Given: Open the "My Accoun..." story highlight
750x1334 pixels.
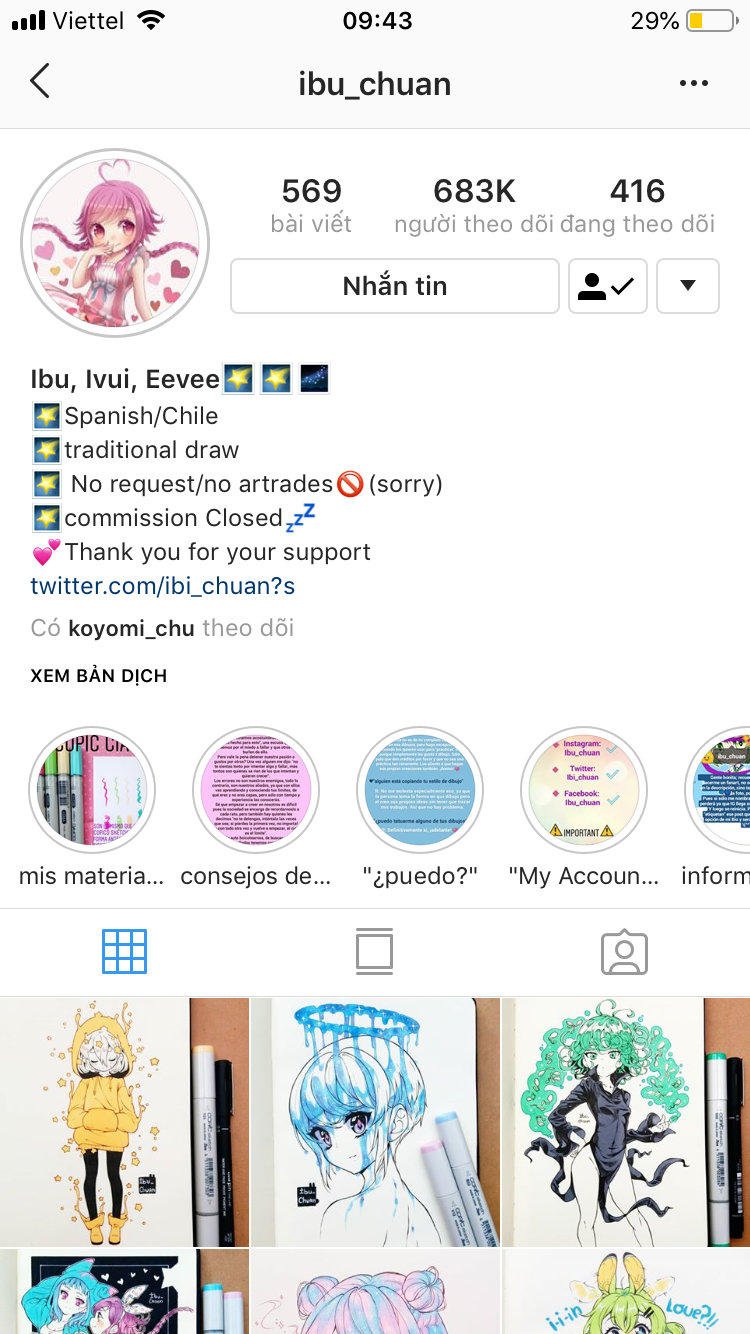Looking at the screenshot, I should point(584,789).
